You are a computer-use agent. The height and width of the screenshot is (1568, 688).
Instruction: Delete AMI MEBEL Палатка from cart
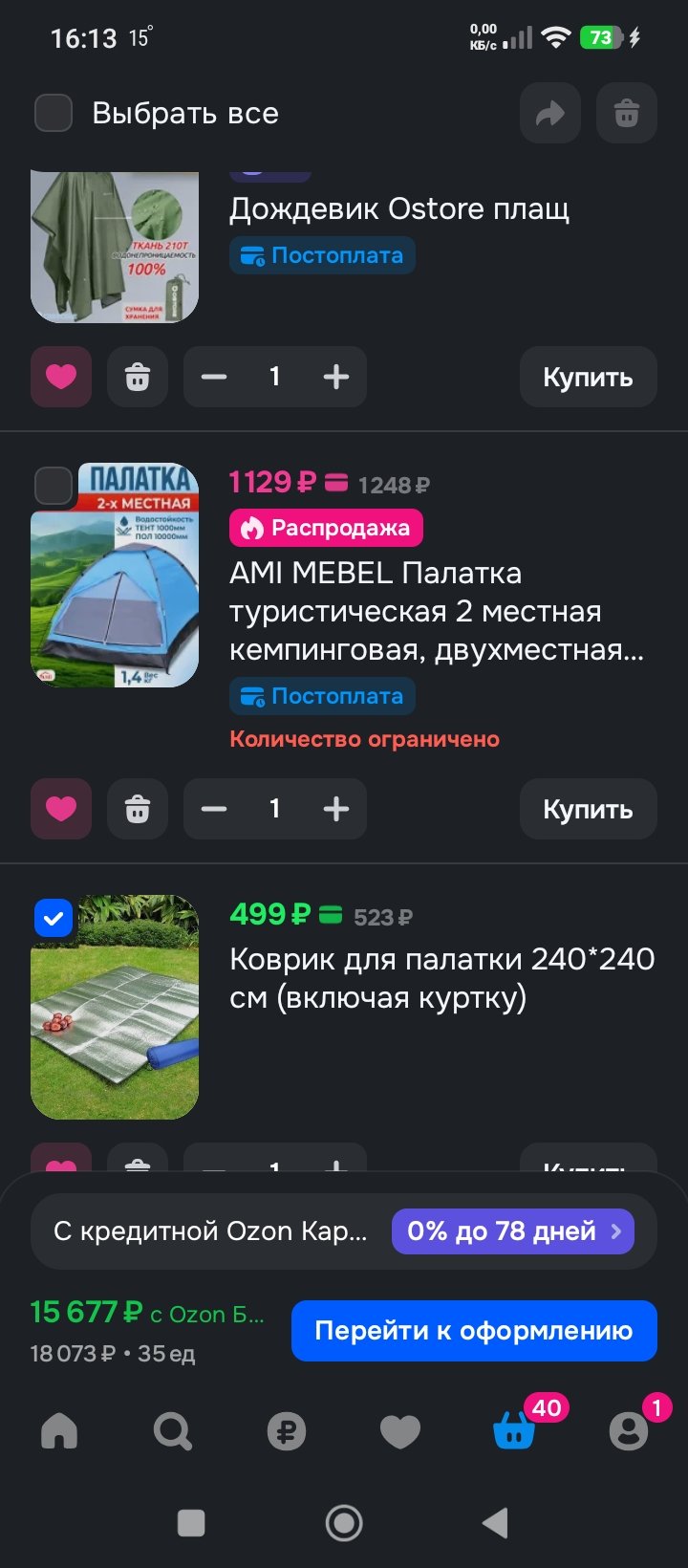tap(138, 809)
